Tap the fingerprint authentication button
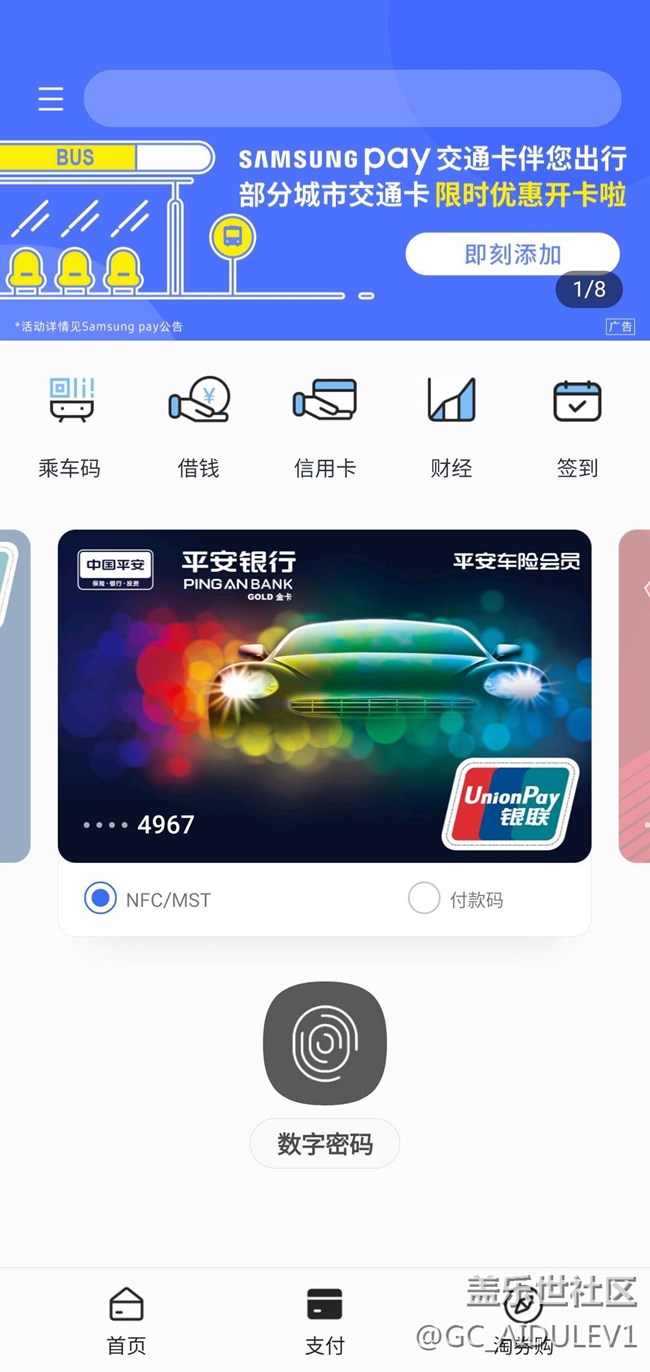This screenshot has height=1372, width=650. point(324,1043)
